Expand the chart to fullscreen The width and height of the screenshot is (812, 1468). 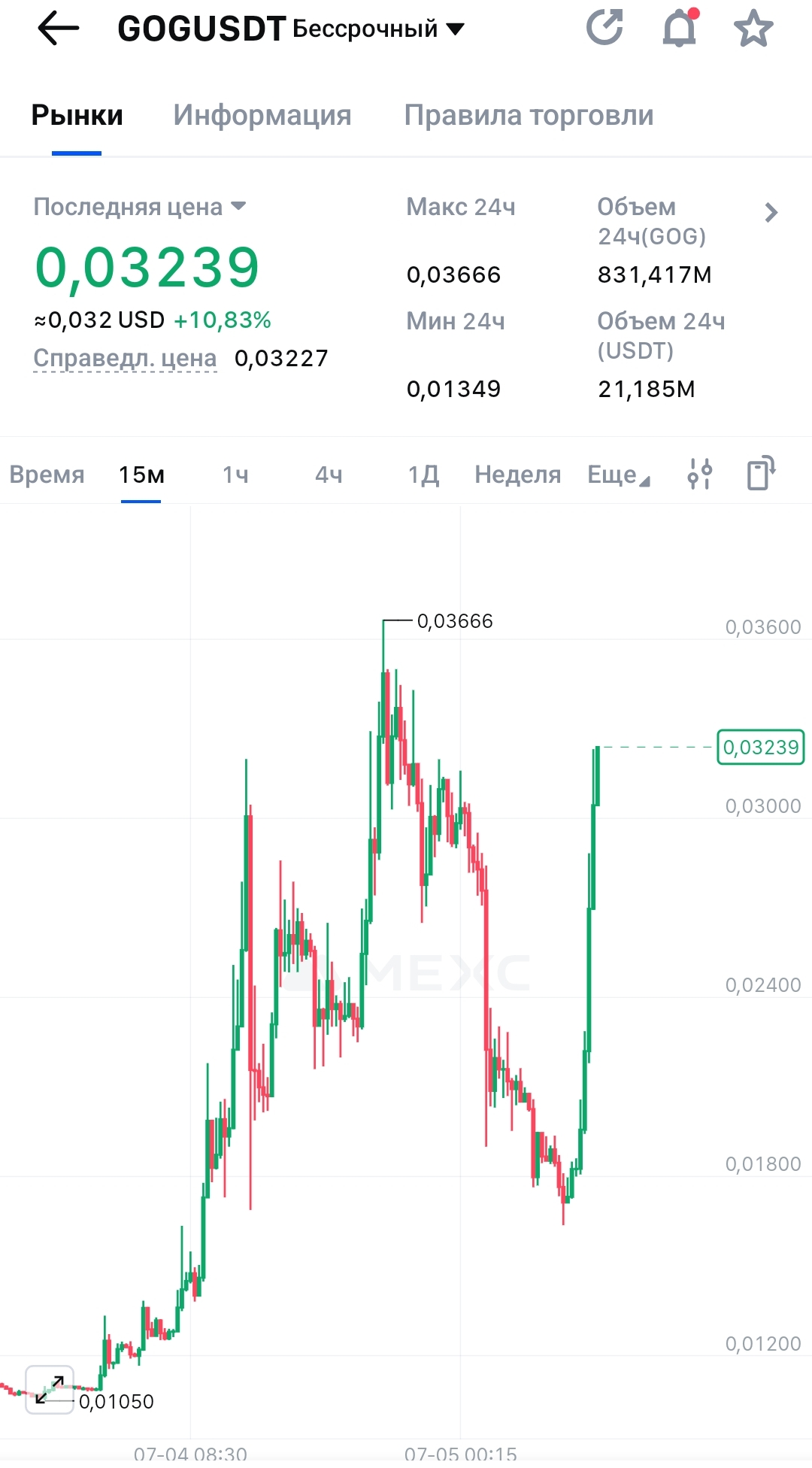pyautogui.click(x=50, y=1390)
